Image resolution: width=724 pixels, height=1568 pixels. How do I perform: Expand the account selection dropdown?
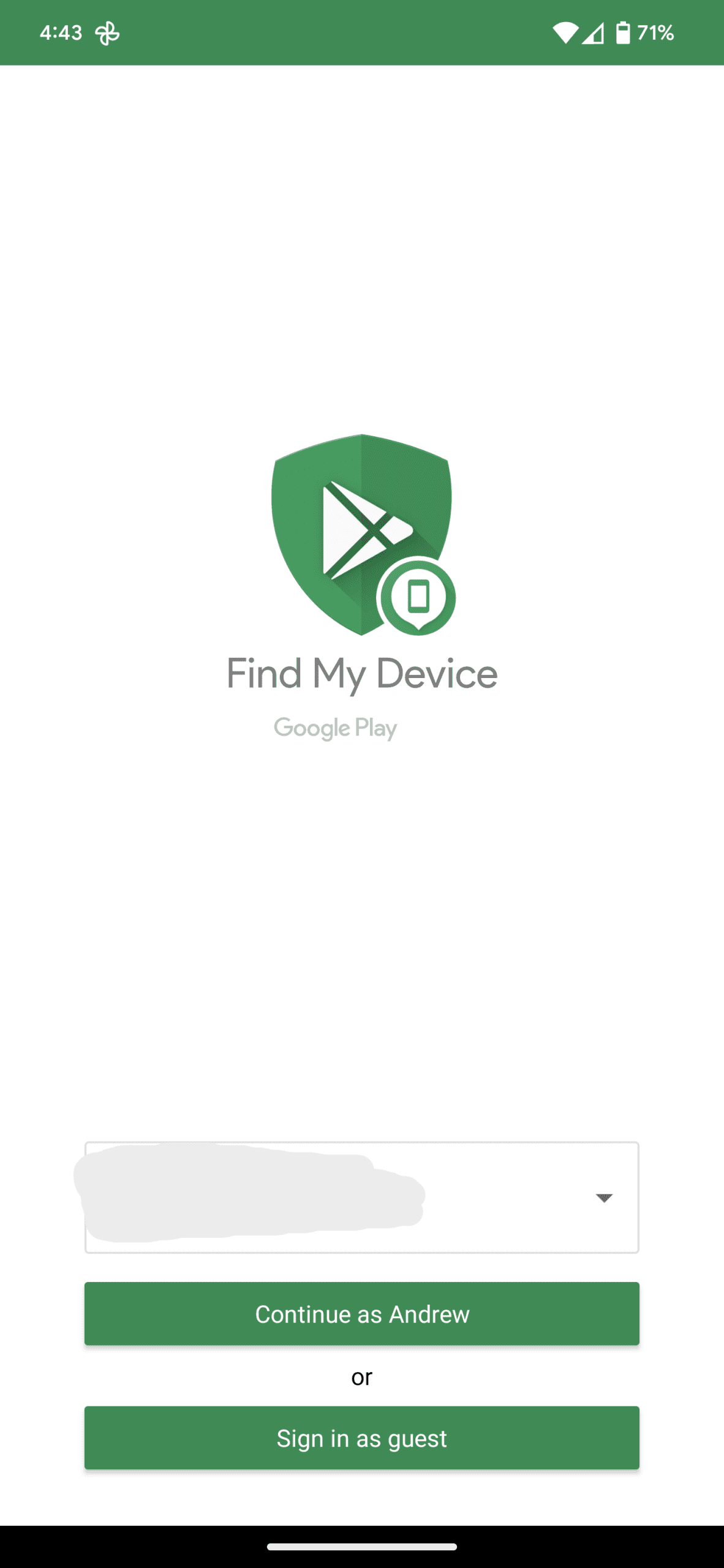(x=603, y=1198)
